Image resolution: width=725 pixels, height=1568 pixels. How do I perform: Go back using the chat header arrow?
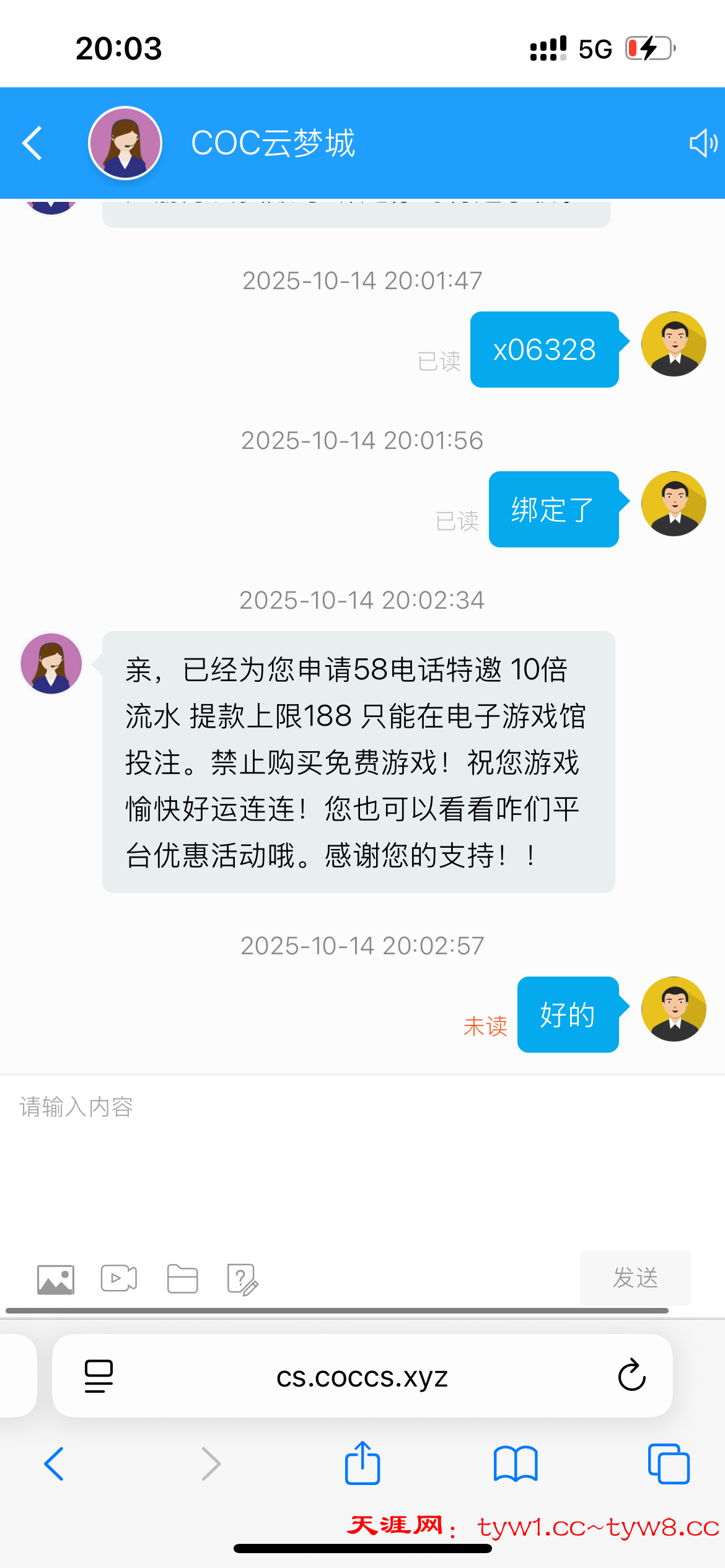point(32,143)
